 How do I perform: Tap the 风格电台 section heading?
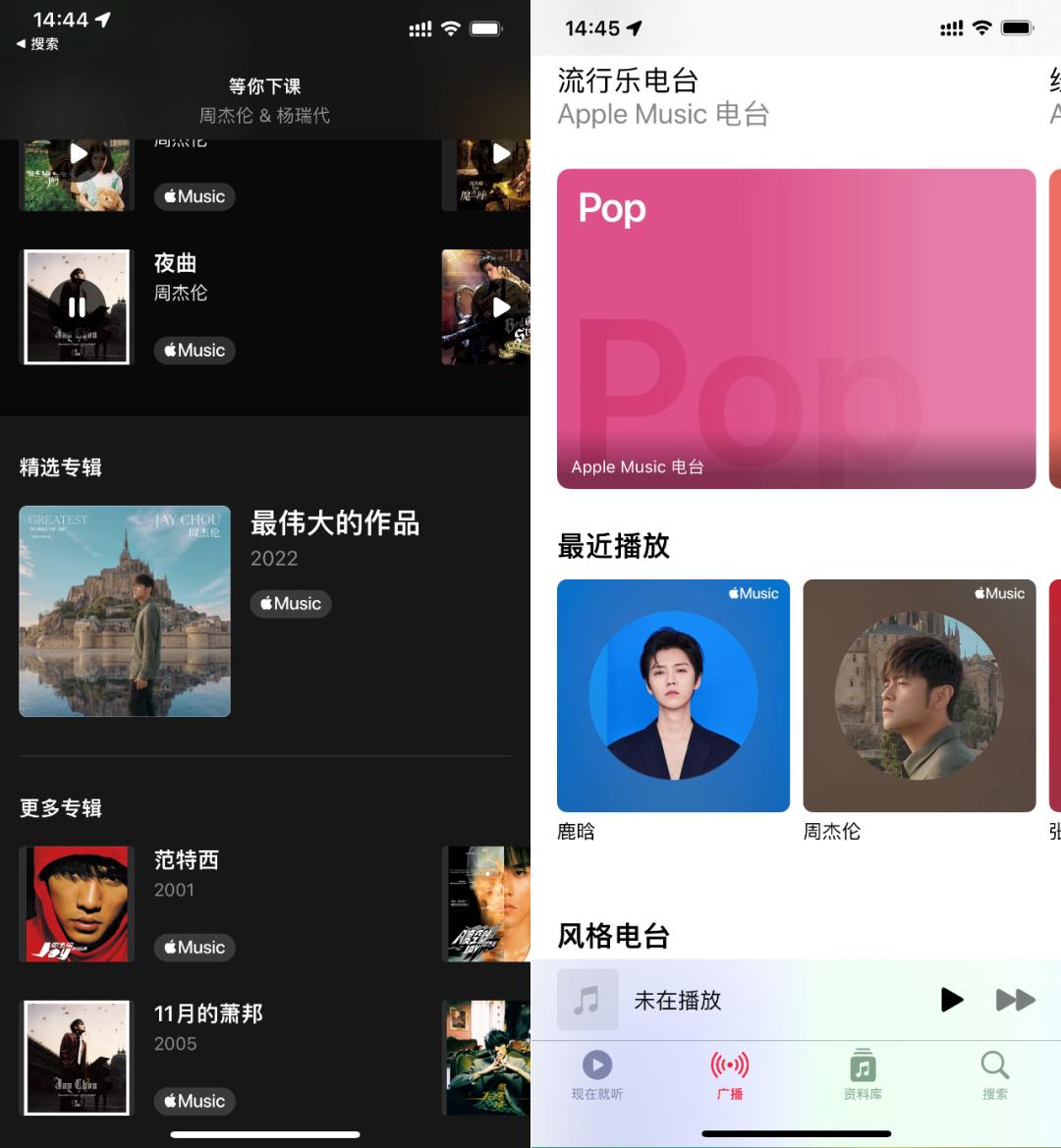pos(612,936)
